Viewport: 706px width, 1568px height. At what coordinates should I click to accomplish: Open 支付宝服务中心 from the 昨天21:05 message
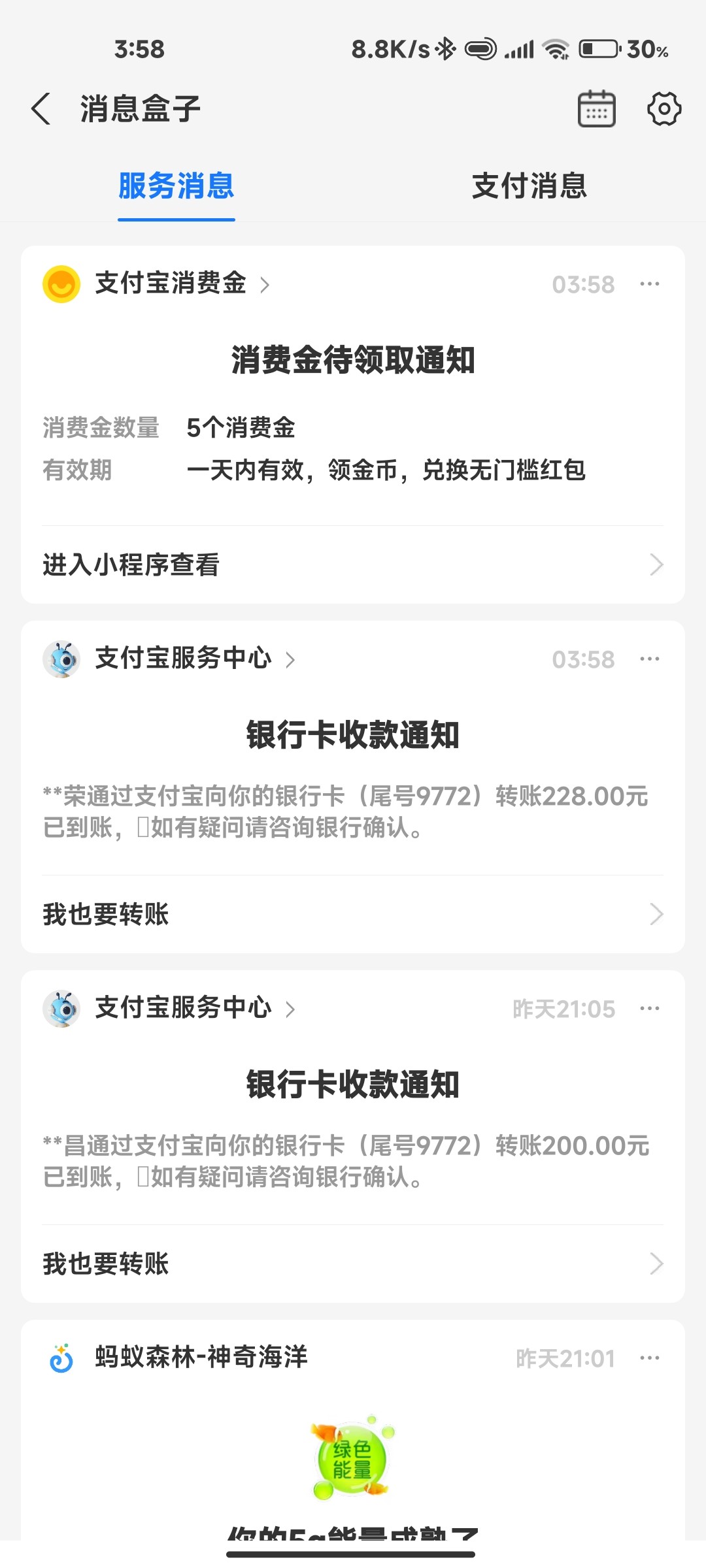[183, 1008]
